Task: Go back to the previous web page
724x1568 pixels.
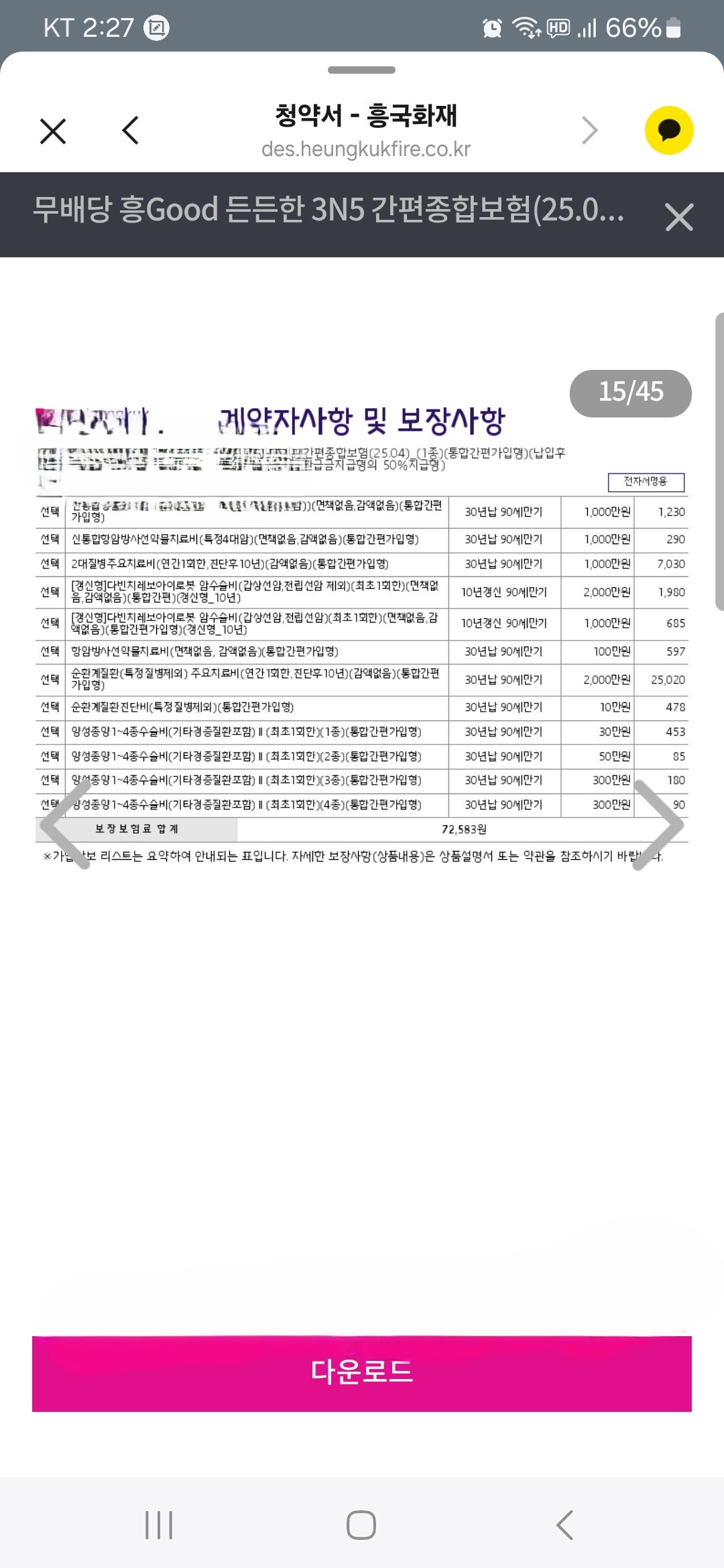Action: click(x=131, y=130)
